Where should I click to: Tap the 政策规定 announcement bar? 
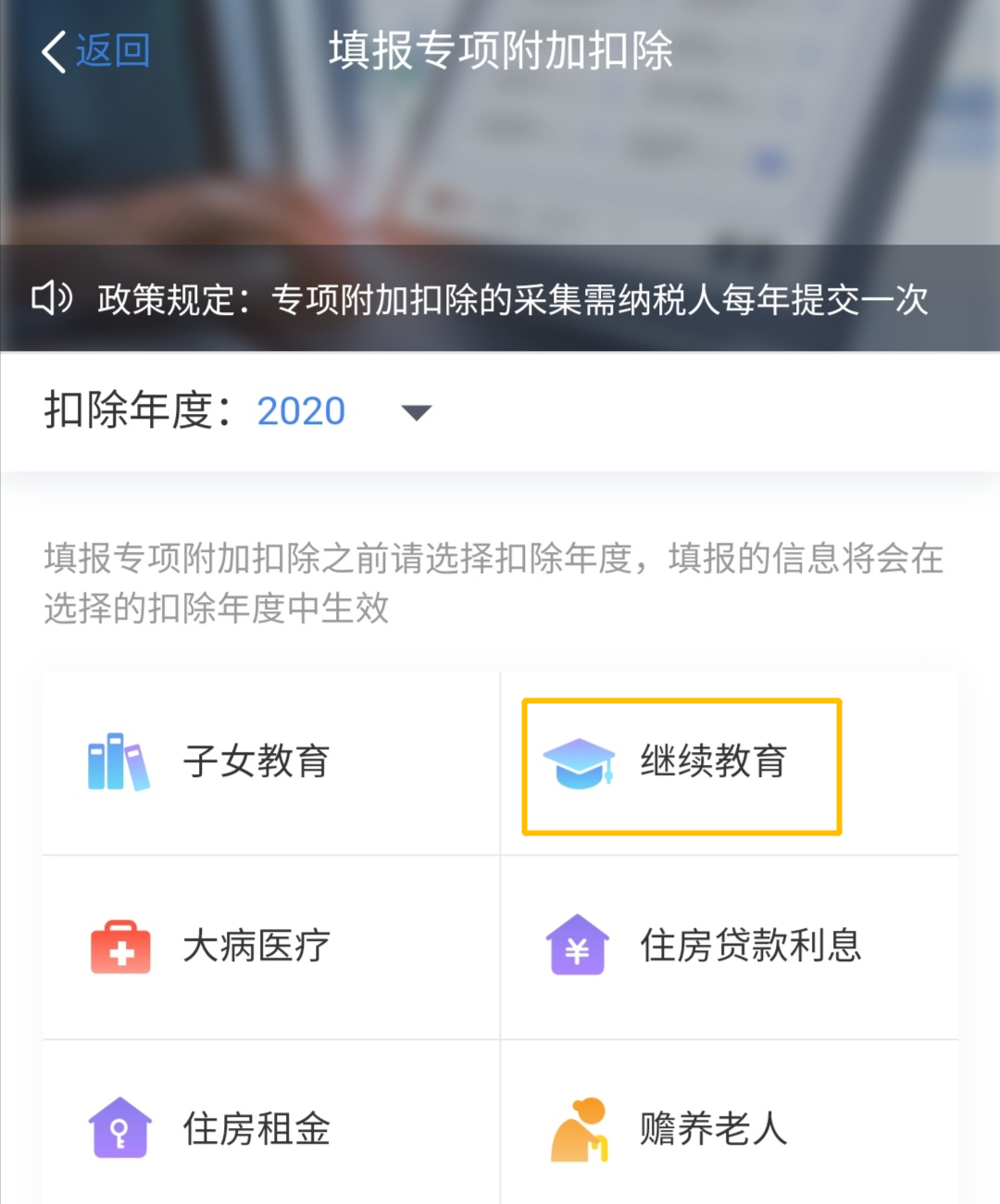500,299
